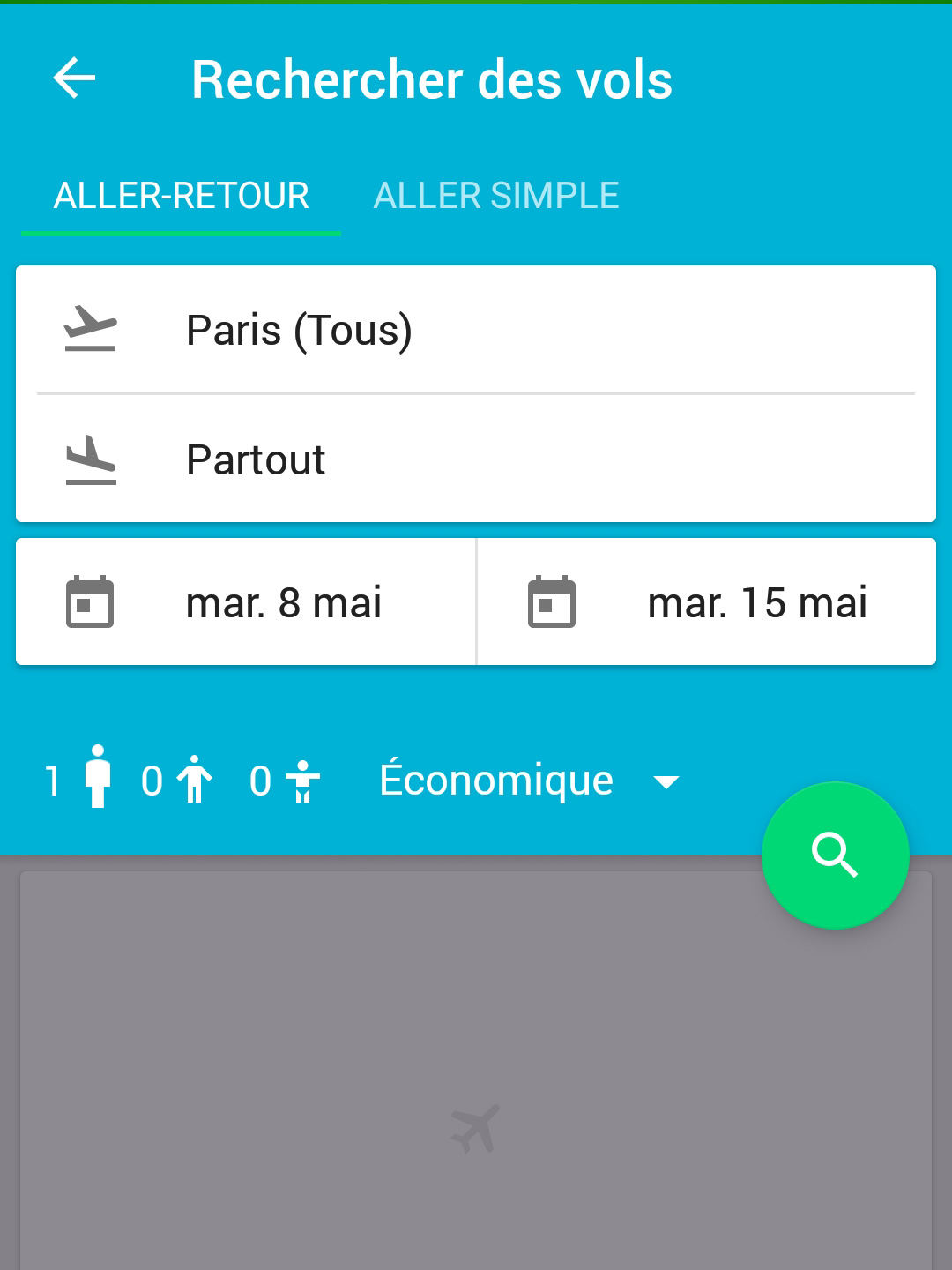The image size is (952, 1270).
Task: Switch to the Aller simple tab
Action: (495, 196)
